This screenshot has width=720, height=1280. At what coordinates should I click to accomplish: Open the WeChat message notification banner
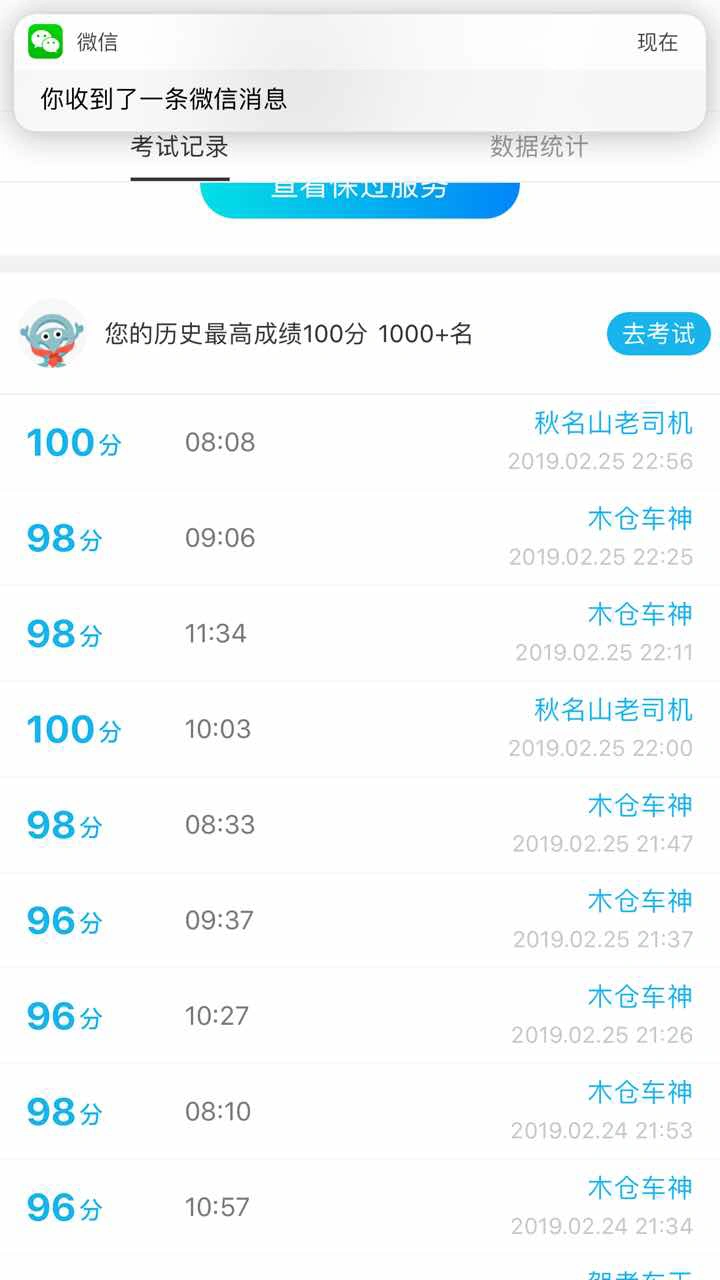coord(360,72)
